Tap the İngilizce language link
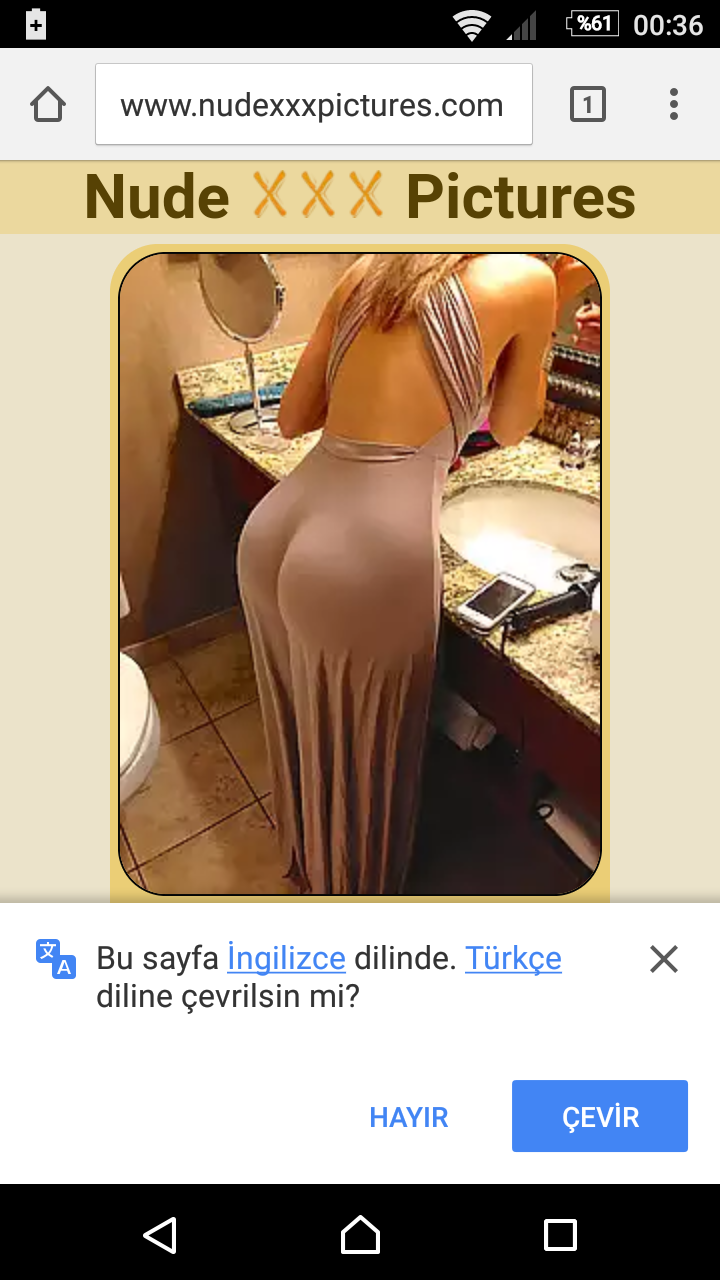This screenshot has width=720, height=1280. 286,959
